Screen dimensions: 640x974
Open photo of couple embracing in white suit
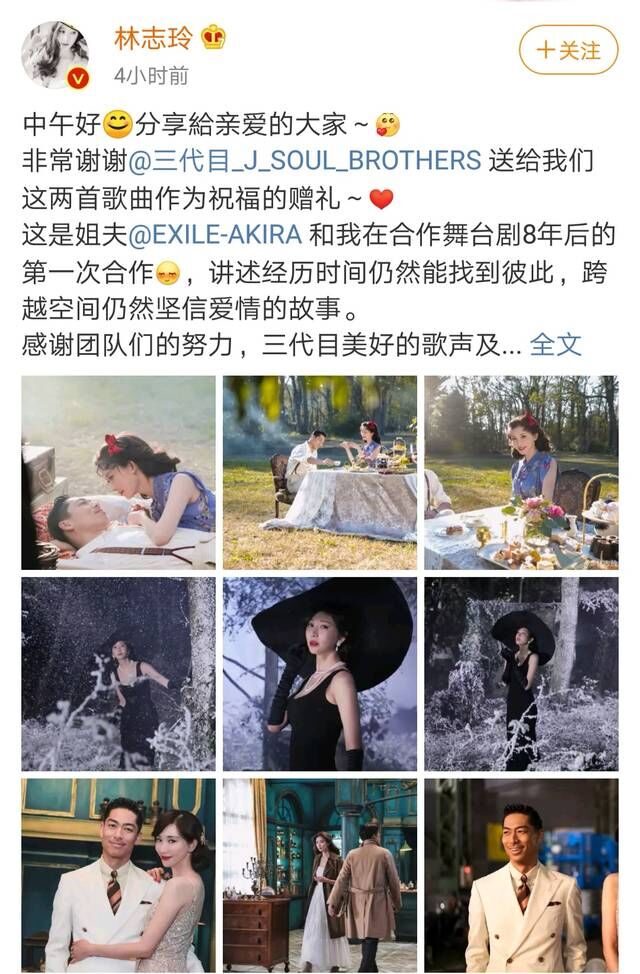pyautogui.click(x=118, y=875)
